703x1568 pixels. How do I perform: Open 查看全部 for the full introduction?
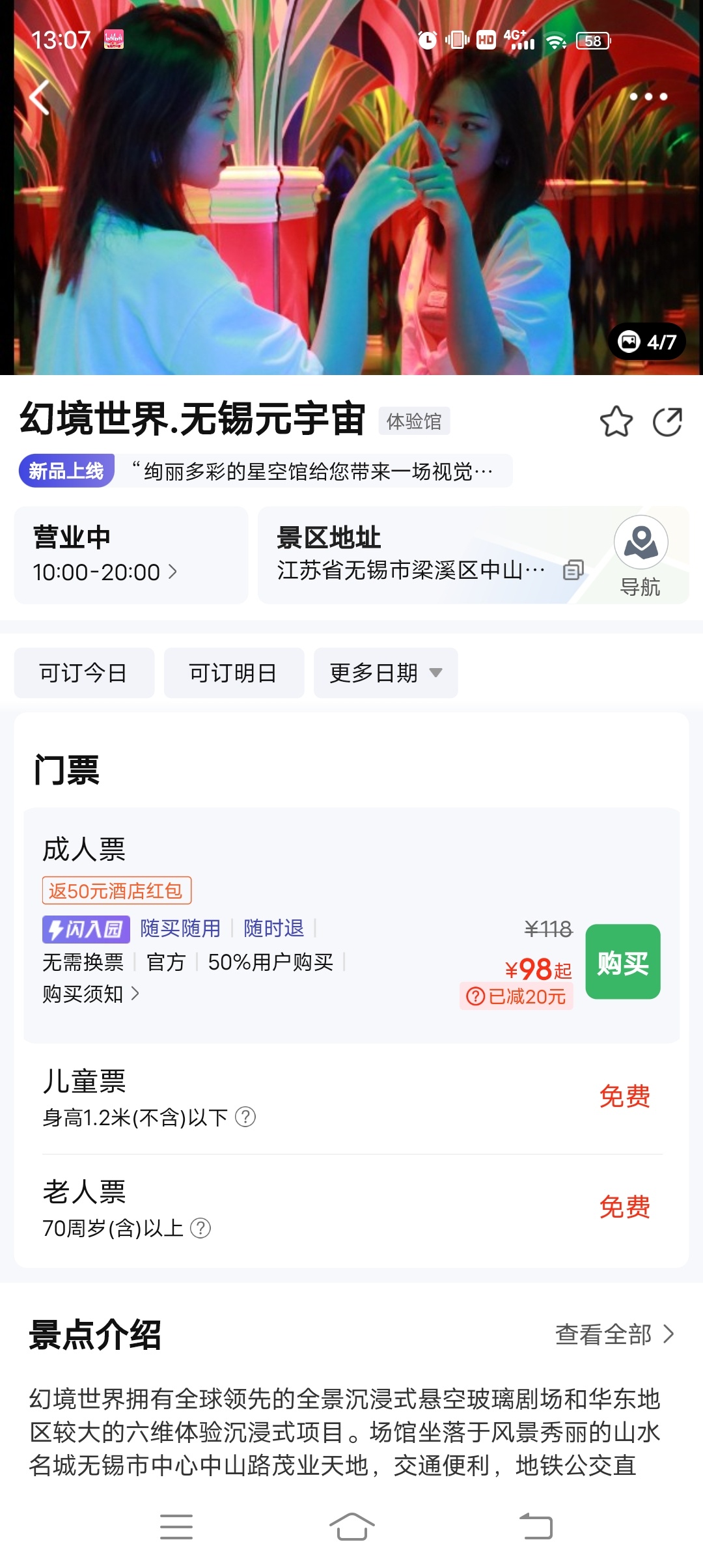coord(614,1334)
